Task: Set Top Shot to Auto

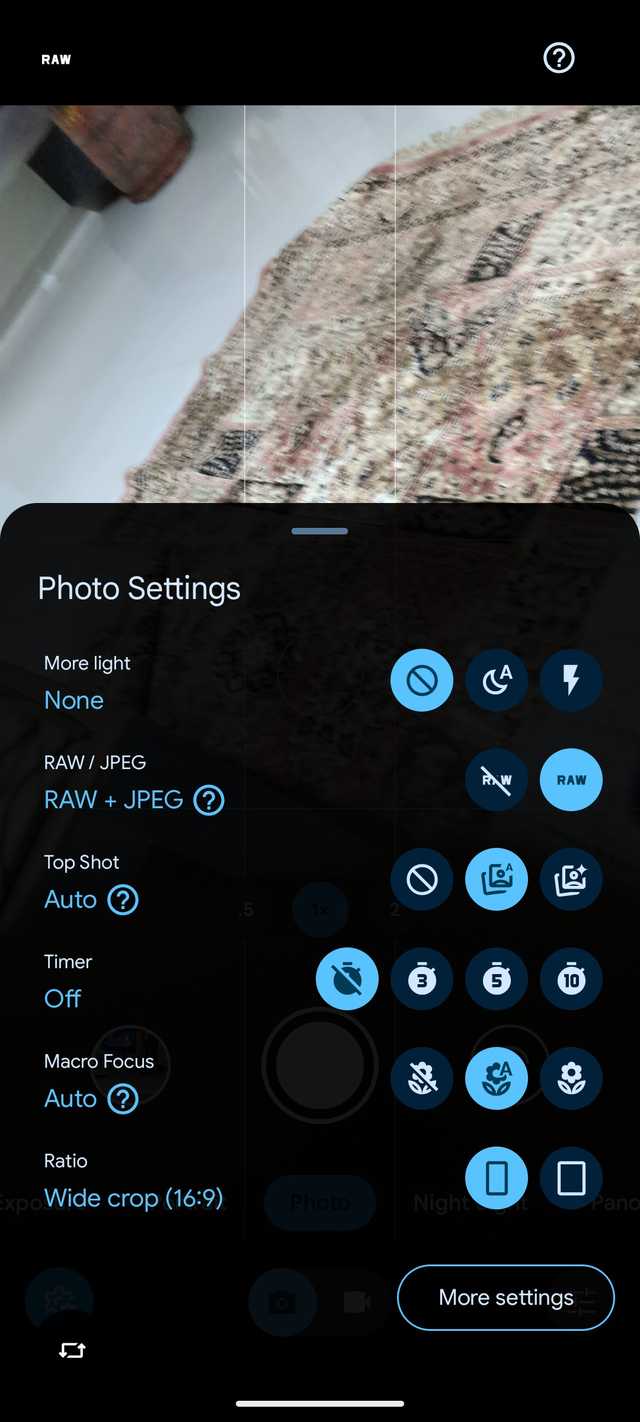Action: coord(496,880)
